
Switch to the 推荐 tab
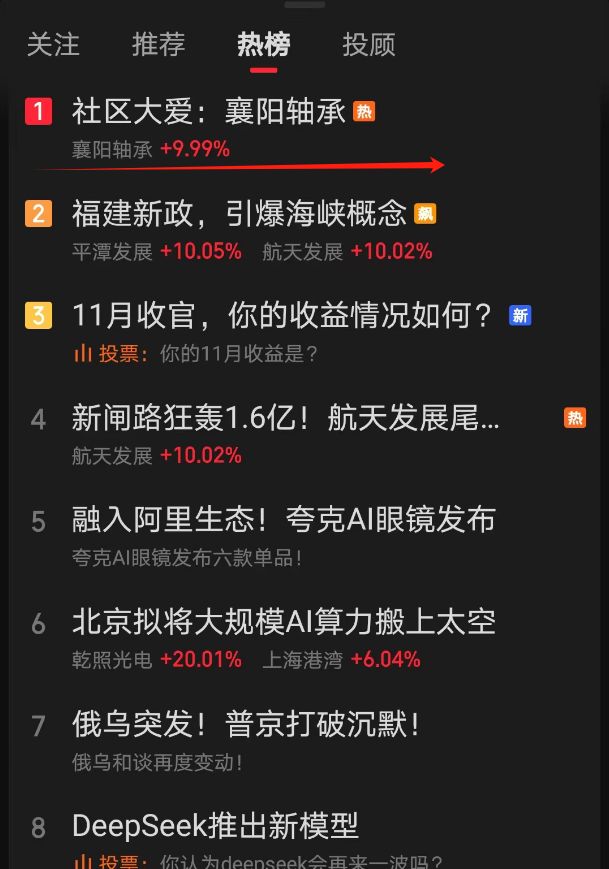point(158,45)
